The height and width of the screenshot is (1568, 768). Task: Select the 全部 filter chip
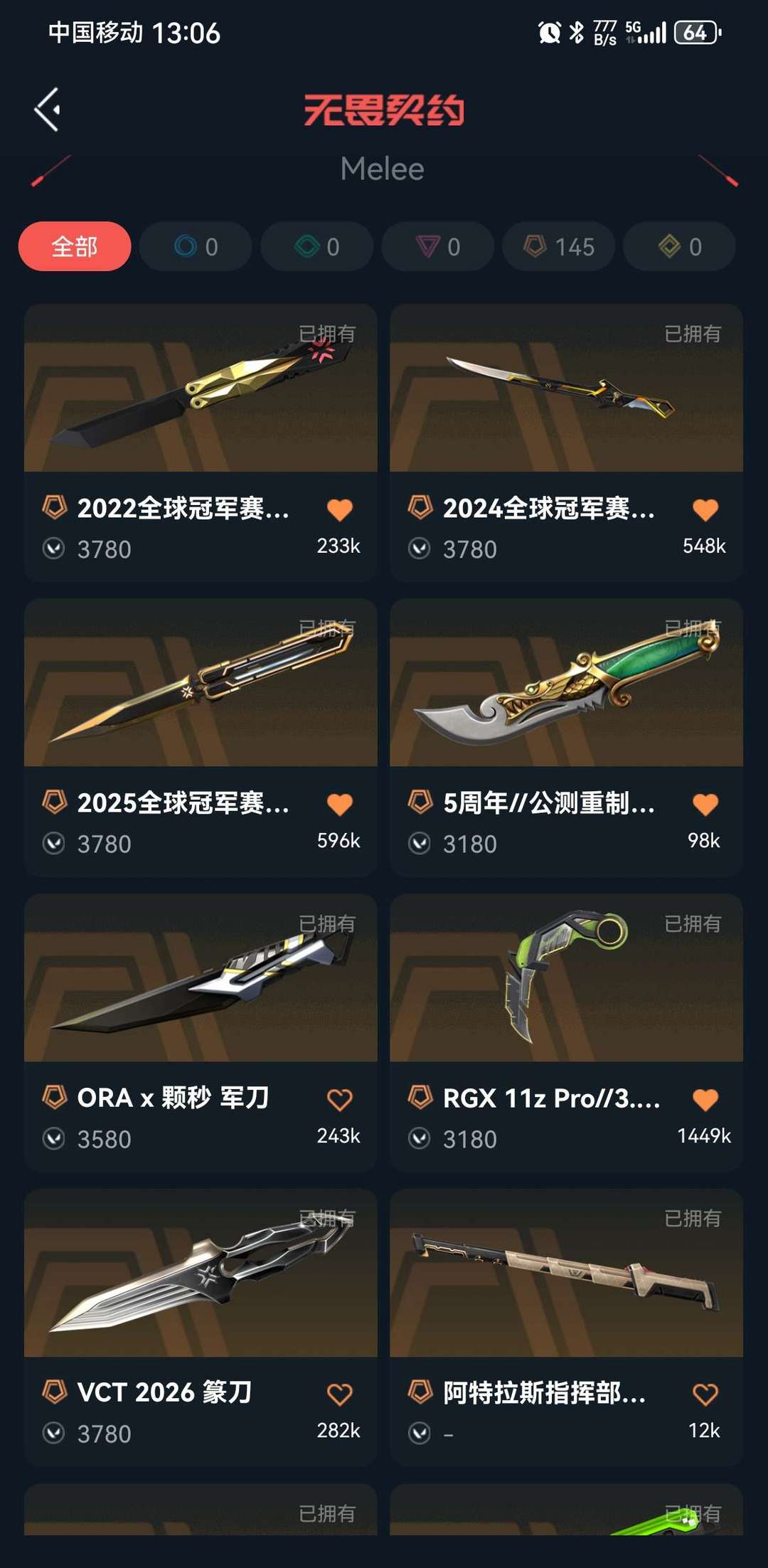point(75,246)
